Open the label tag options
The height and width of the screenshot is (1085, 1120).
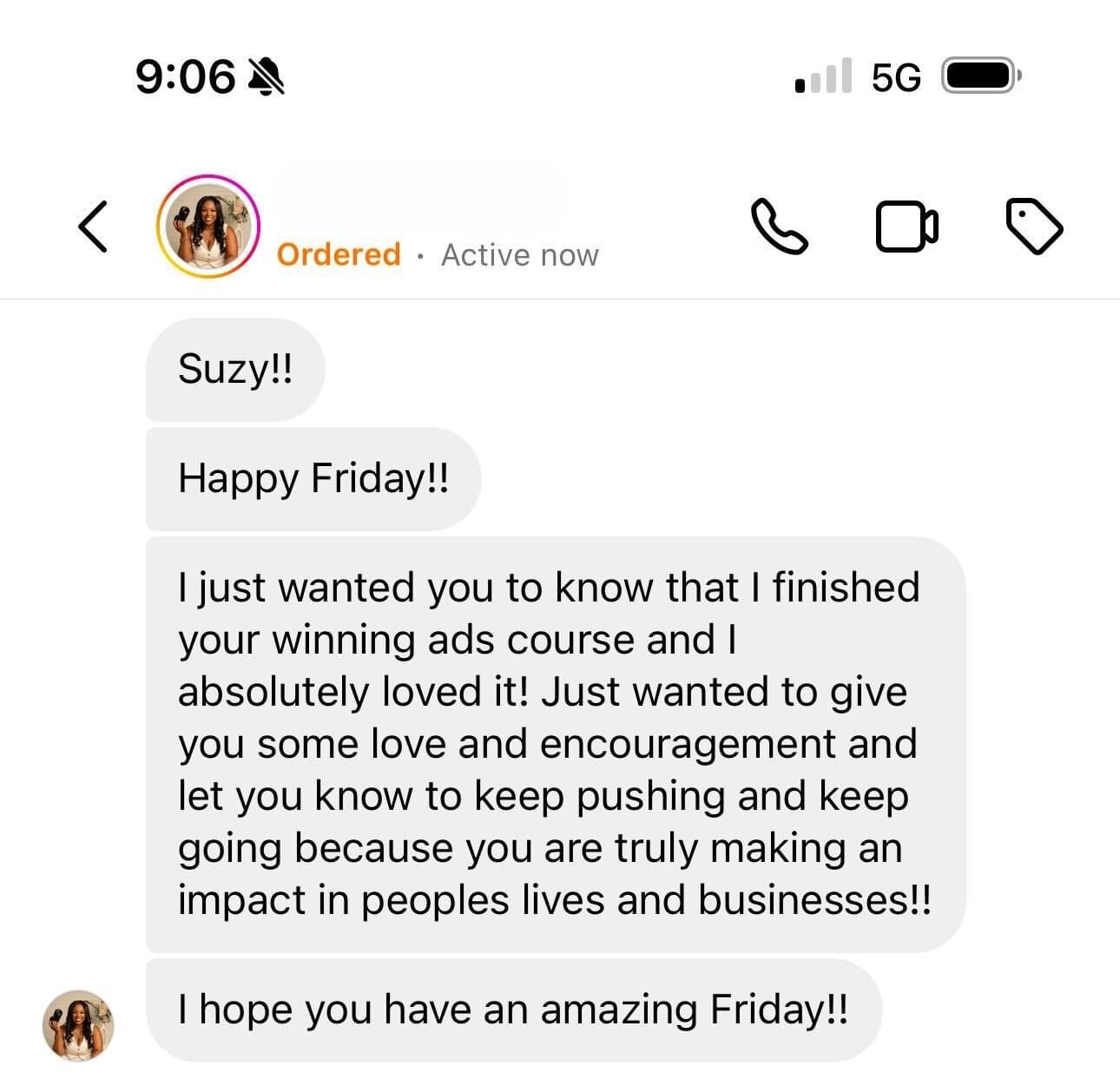coord(1033,227)
